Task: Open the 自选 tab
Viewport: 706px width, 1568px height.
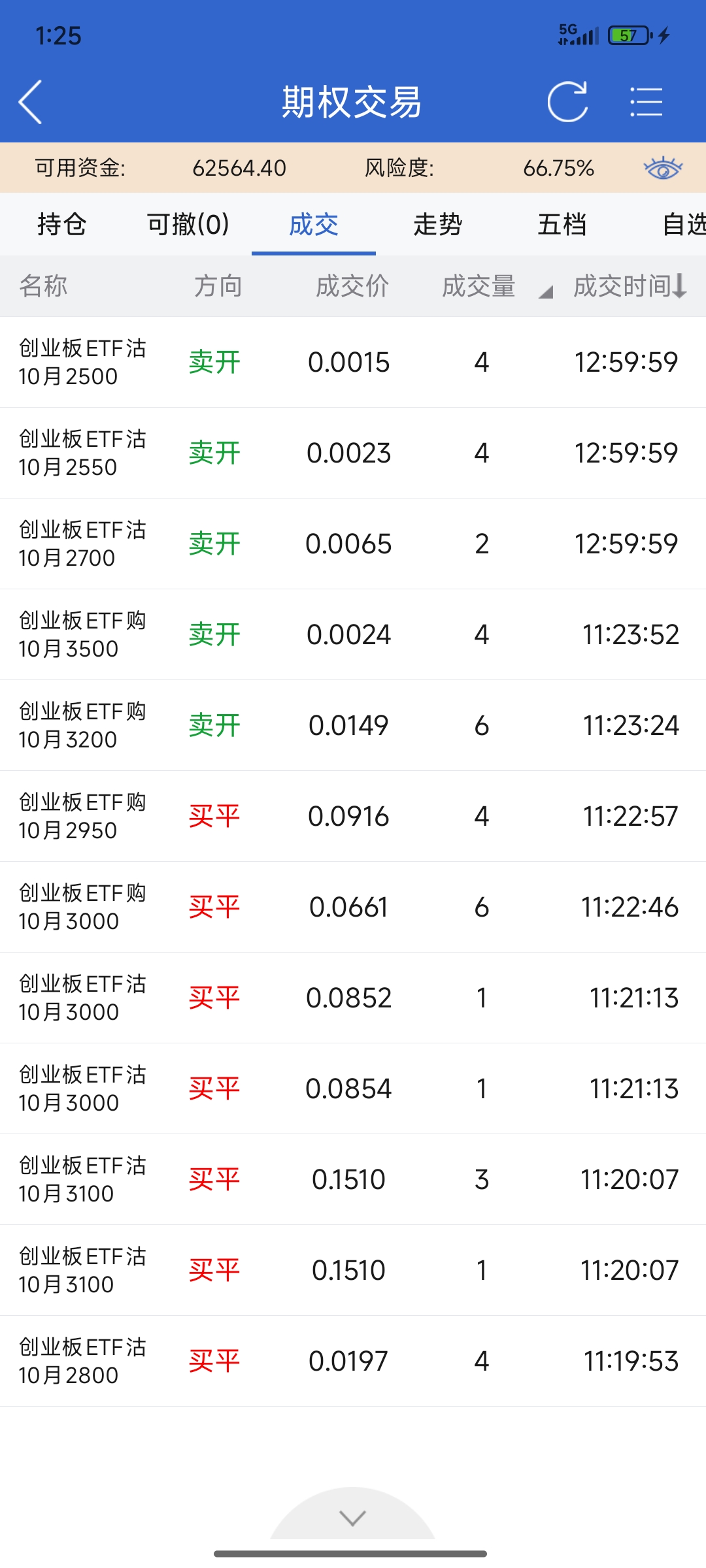Action: pos(683,224)
